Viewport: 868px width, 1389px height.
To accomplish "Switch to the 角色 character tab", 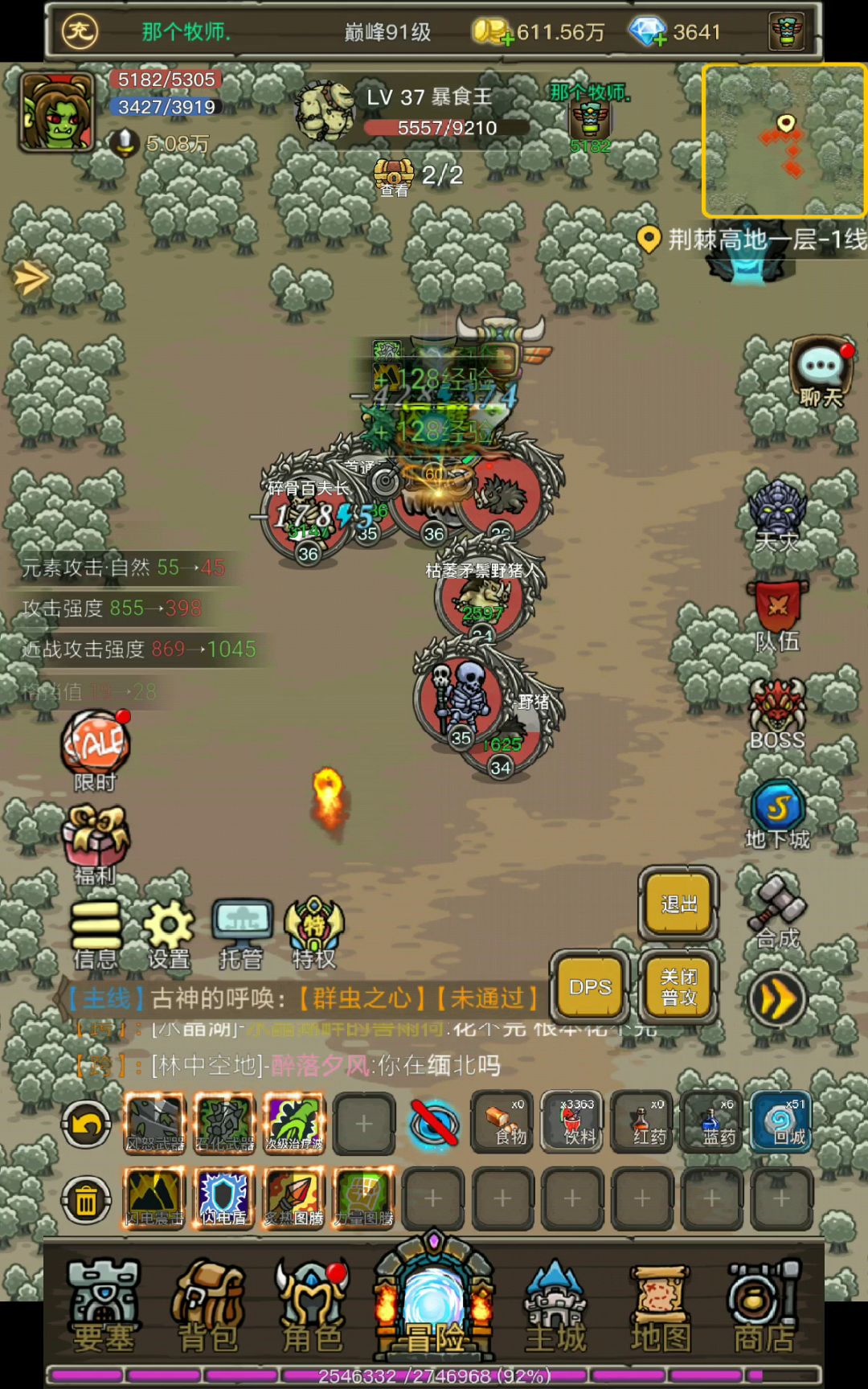I will tap(313, 1306).
